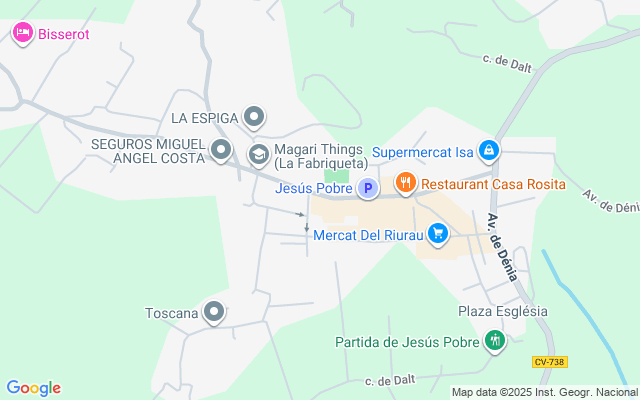Open the Partida de Jesús Pobre marker
The image size is (640, 400).
point(495,341)
